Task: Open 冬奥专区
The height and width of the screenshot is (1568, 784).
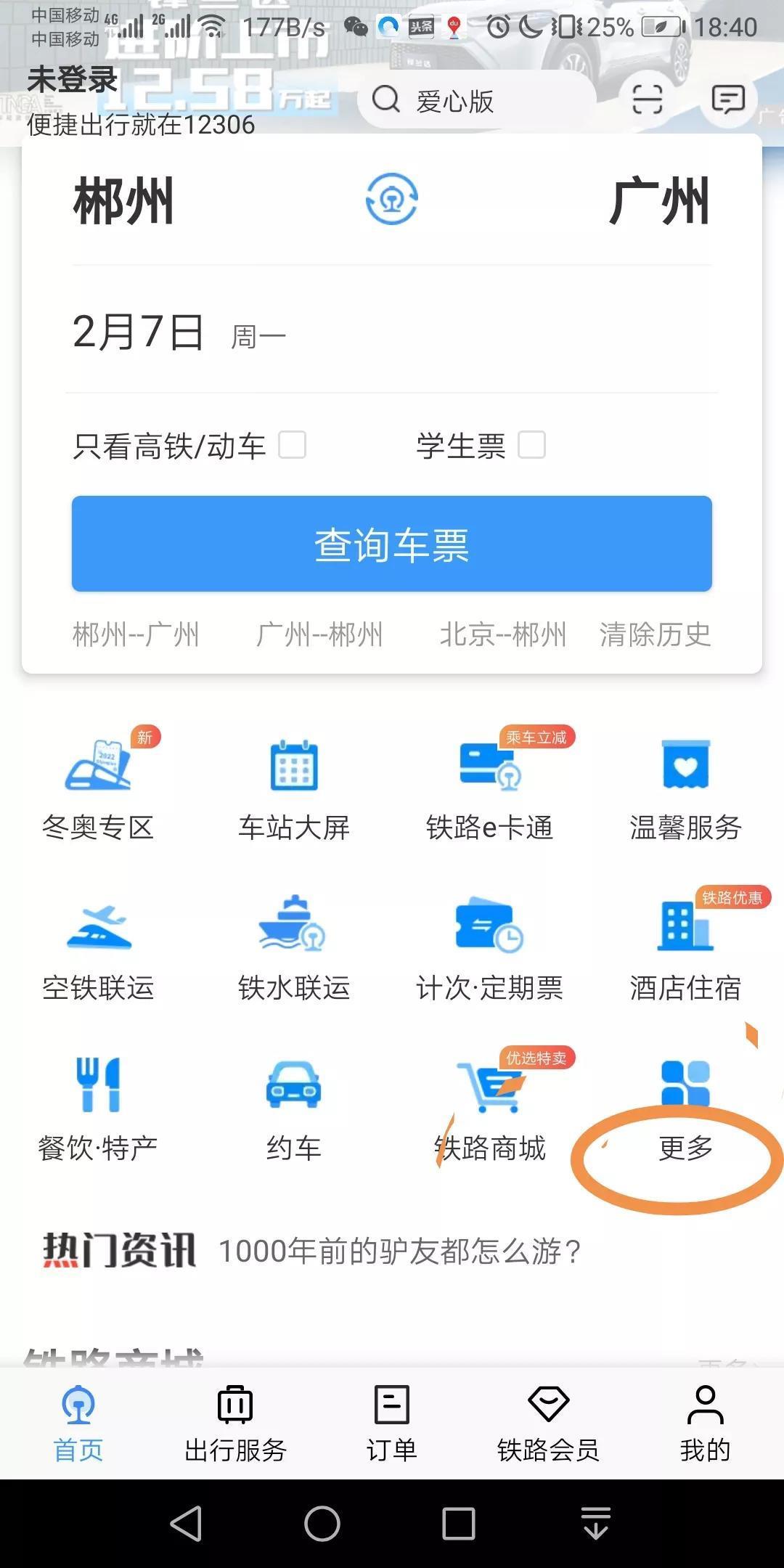Action: tap(98, 788)
